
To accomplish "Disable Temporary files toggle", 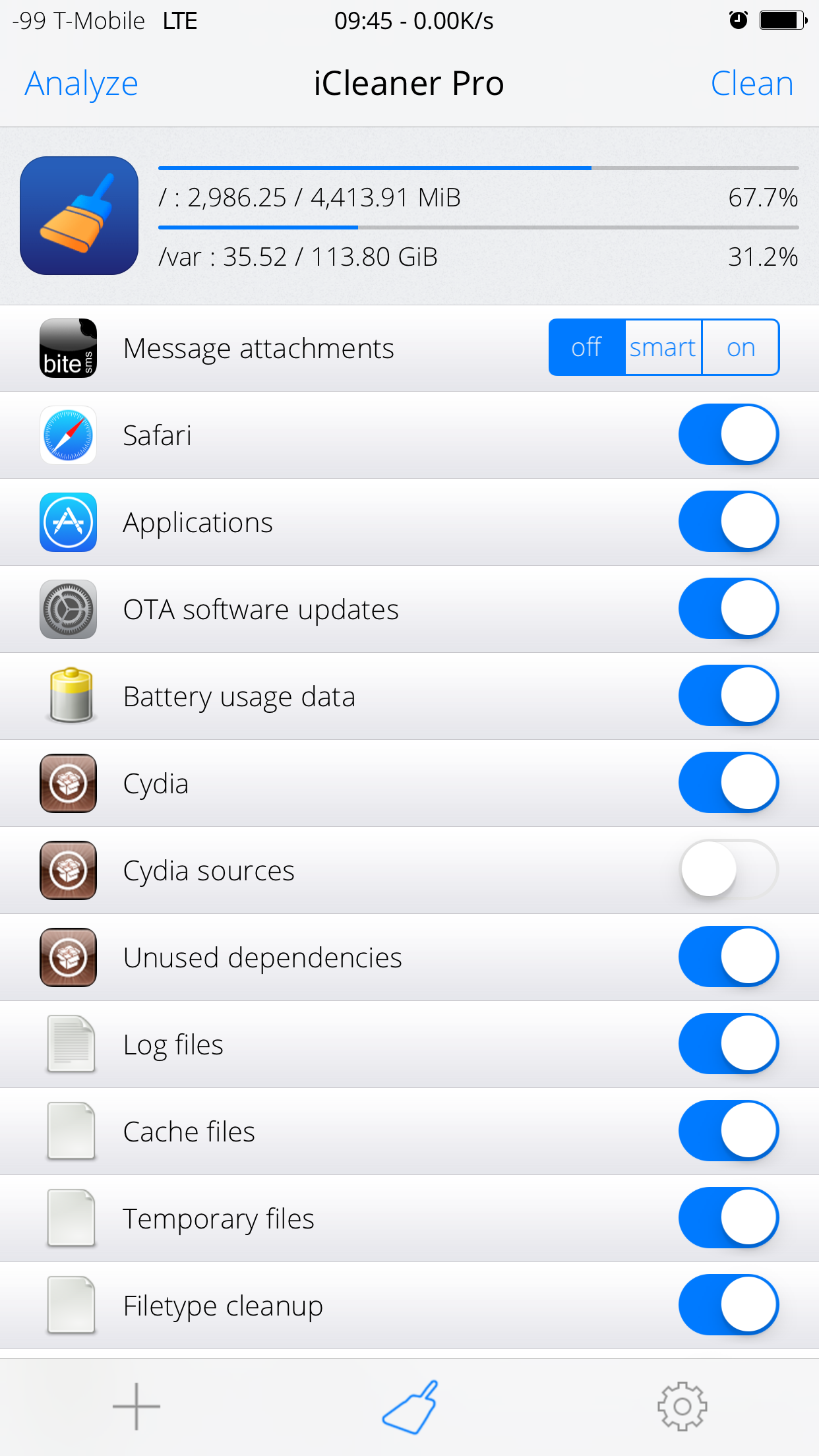I will (729, 1218).
